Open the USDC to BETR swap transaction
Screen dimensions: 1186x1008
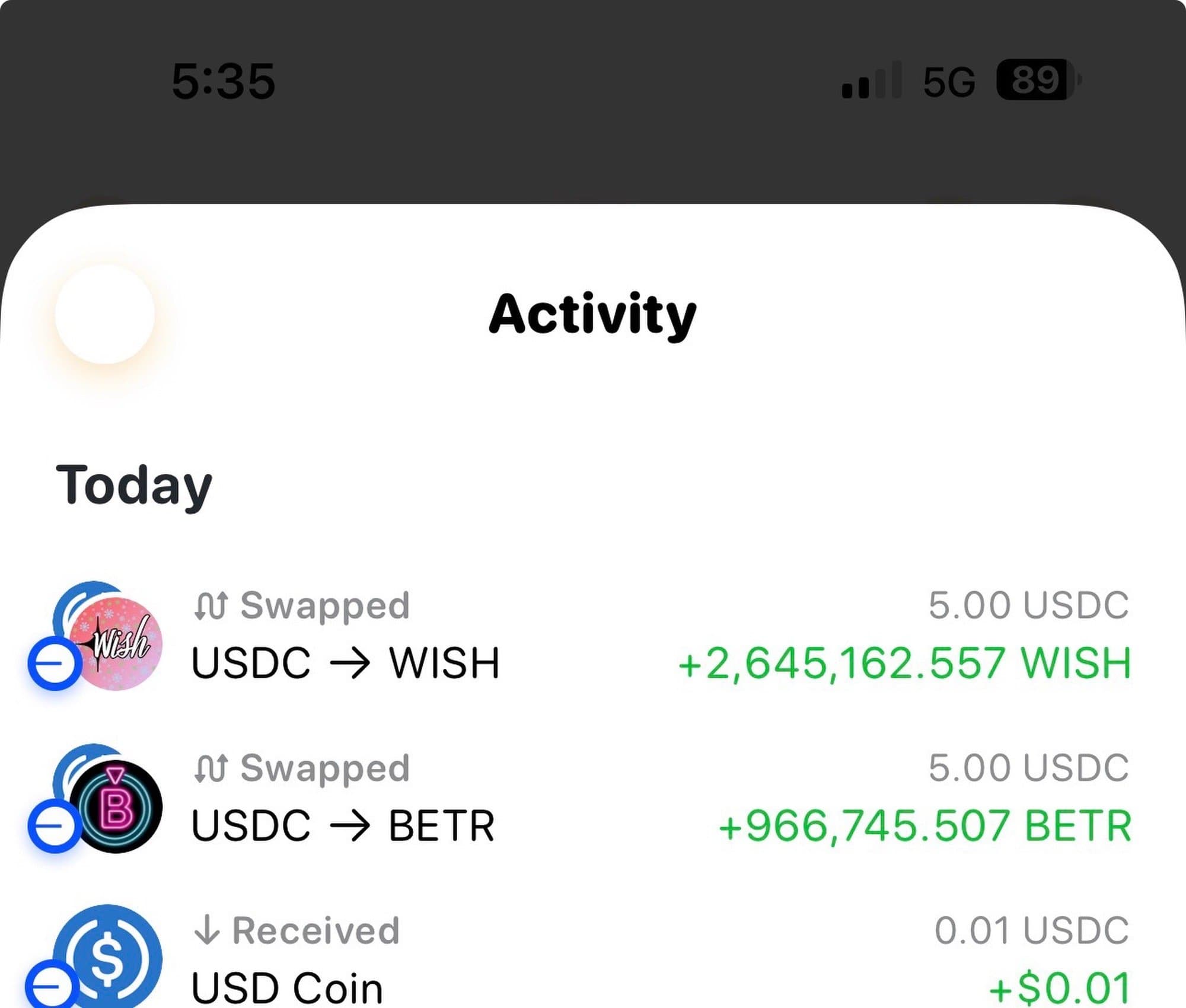pyautogui.click(x=593, y=798)
